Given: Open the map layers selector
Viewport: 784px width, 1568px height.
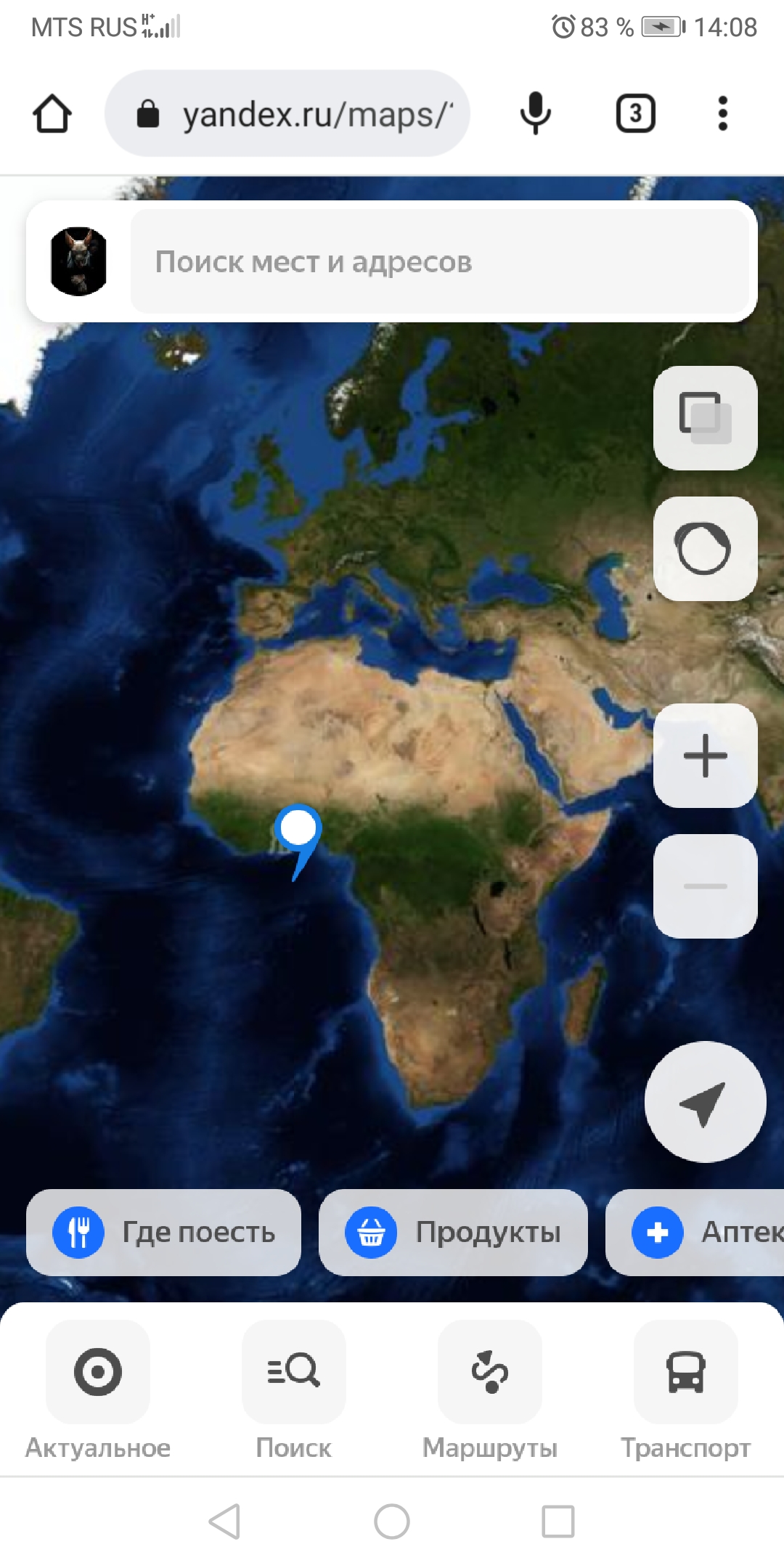Looking at the screenshot, I should pos(705,417).
